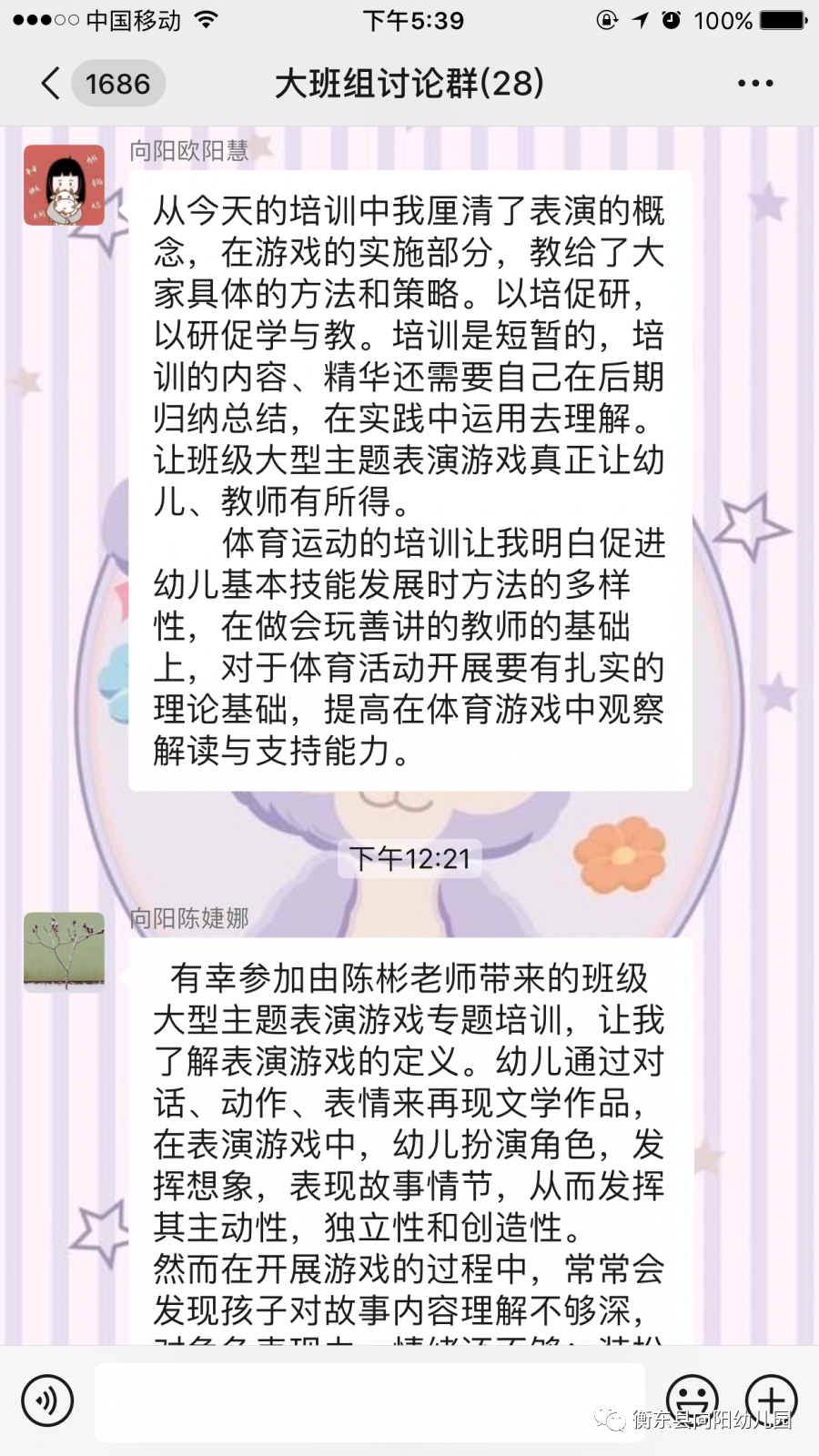The image size is (819, 1456).
Task: Go back to the chat list
Action: [53, 84]
